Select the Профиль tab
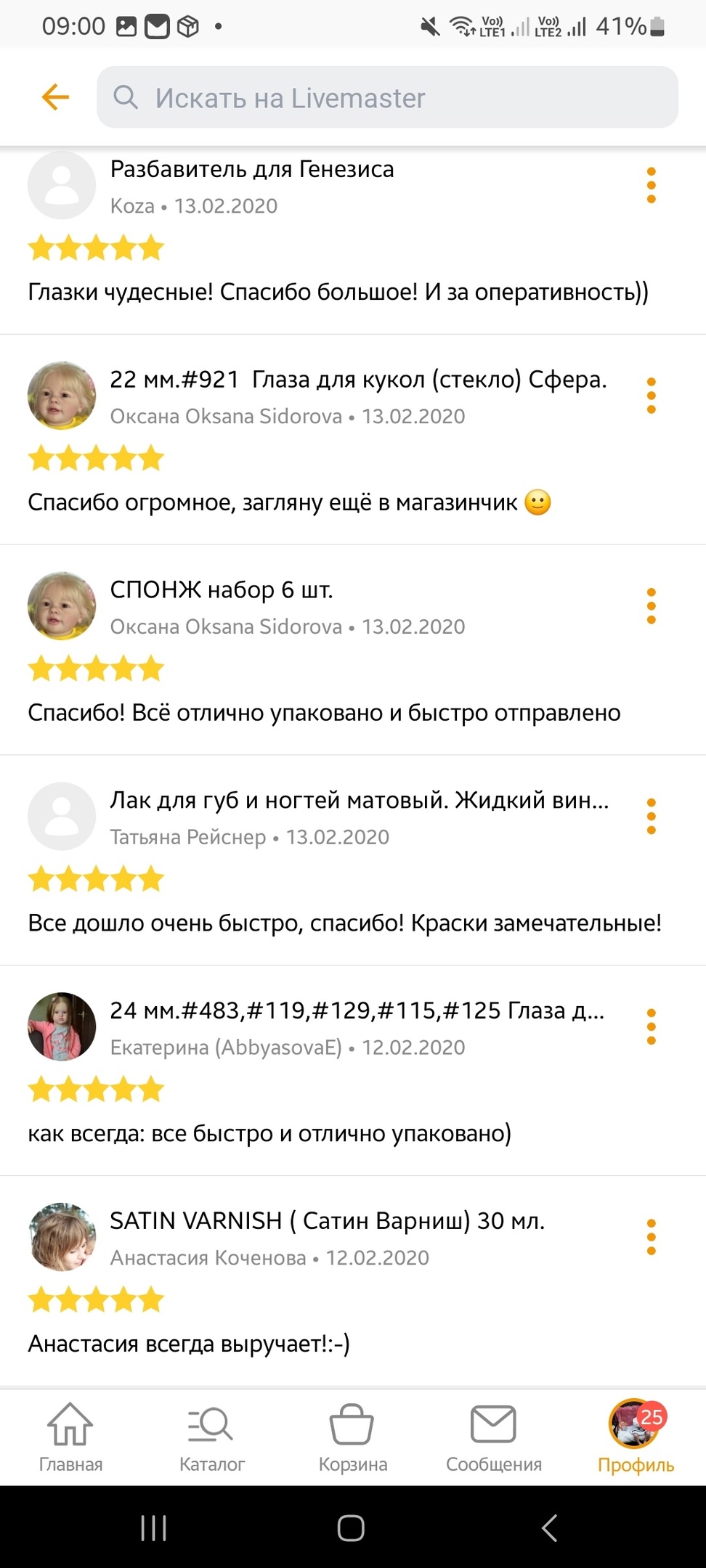The width and height of the screenshot is (706, 1568). pos(636,1437)
